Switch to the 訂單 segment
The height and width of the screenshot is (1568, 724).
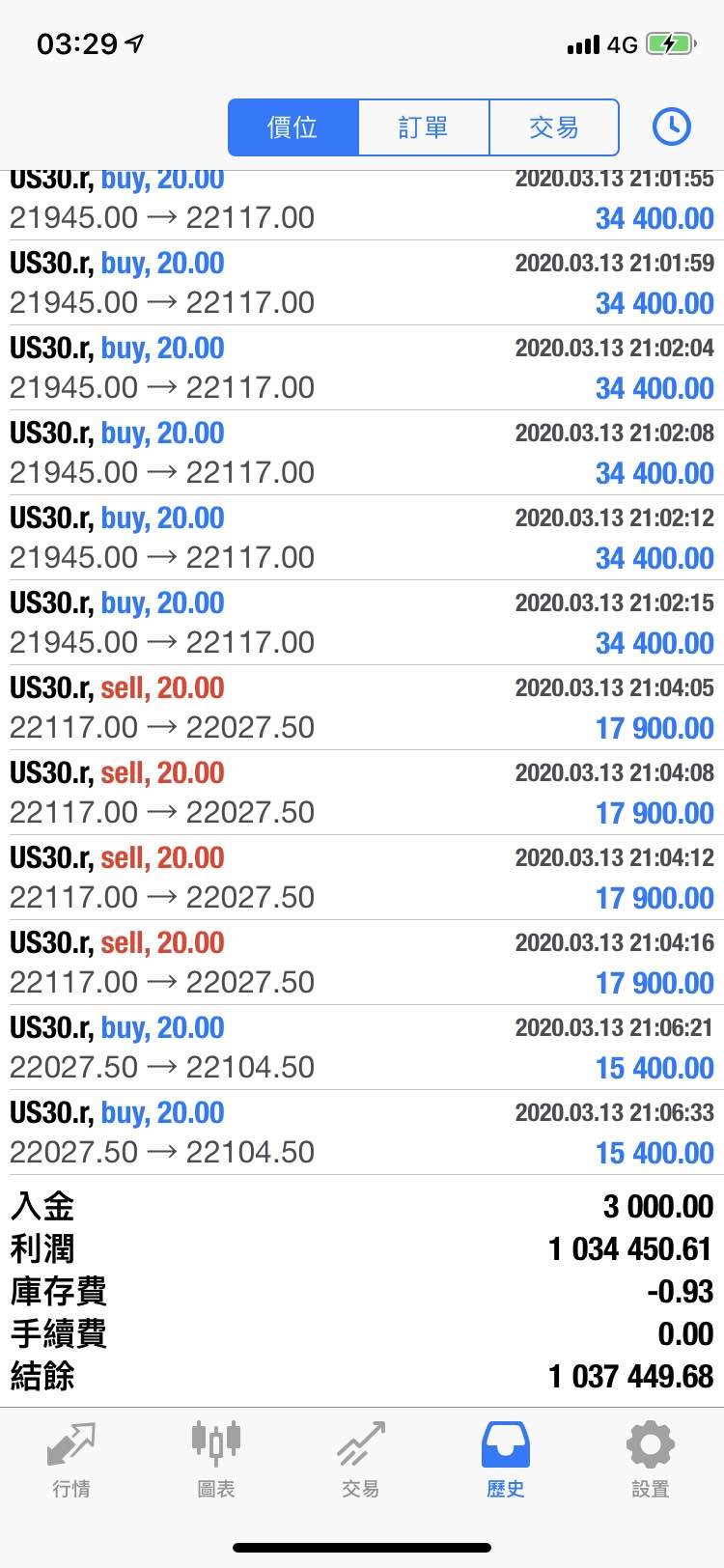pos(424,127)
